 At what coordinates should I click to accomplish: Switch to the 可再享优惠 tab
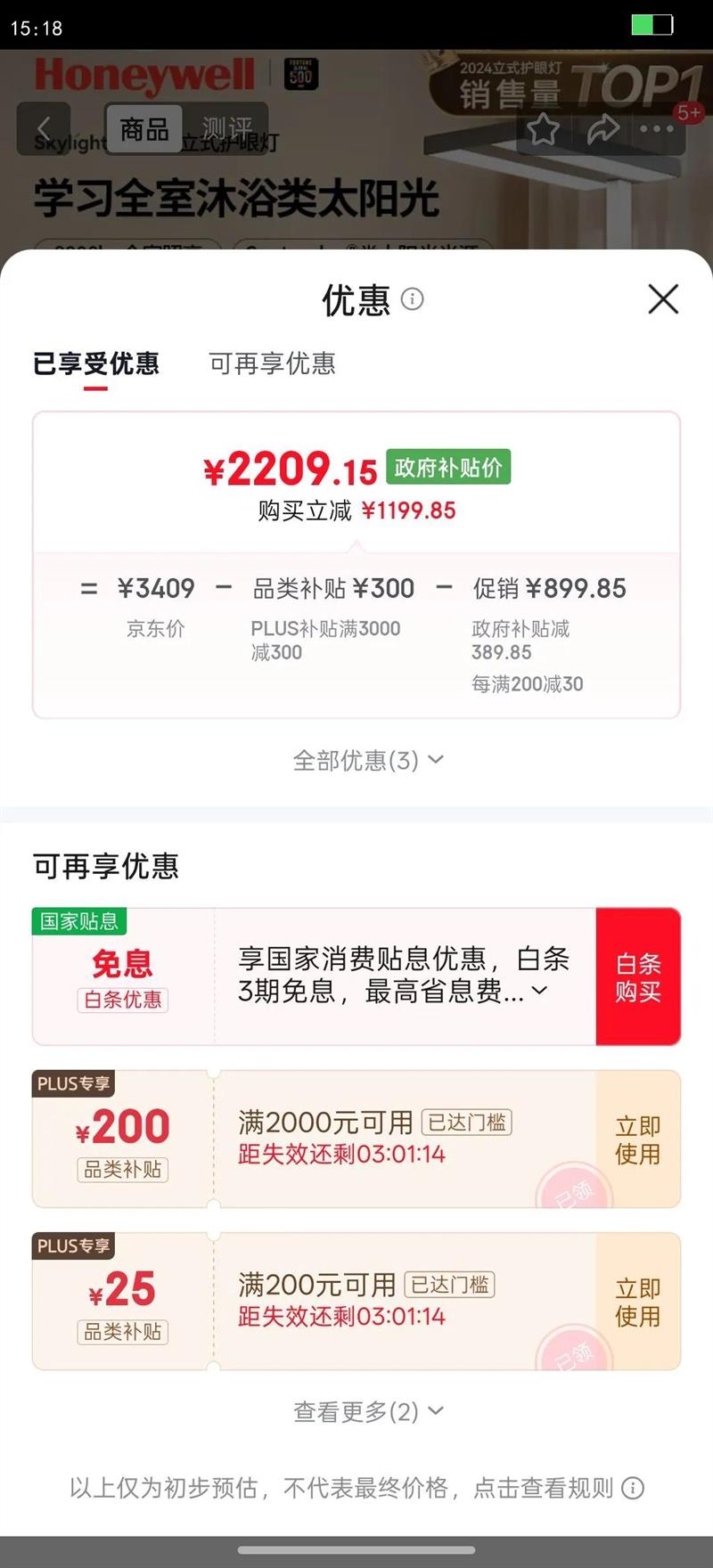tap(272, 364)
